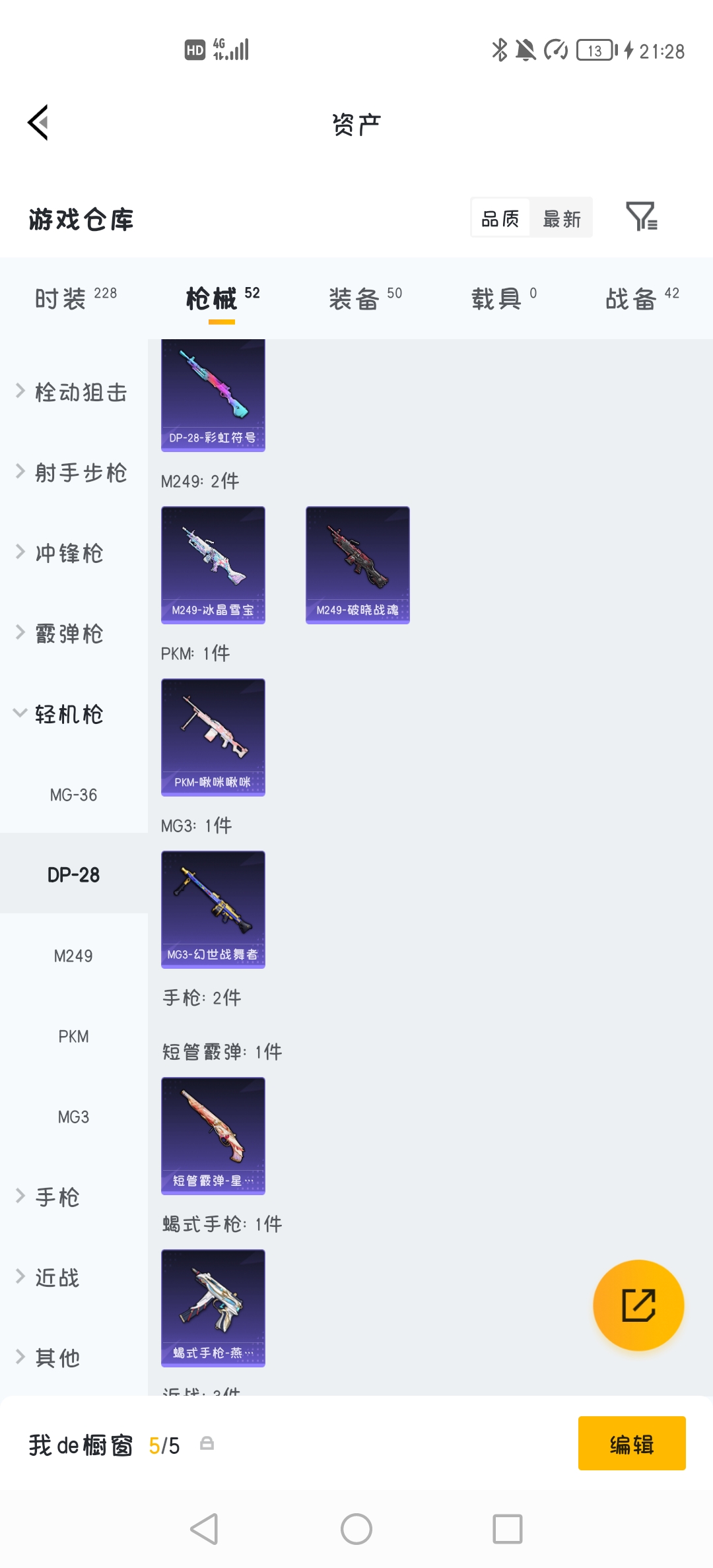
Task: Select M249 in the side list
Action: coord(73,956)
